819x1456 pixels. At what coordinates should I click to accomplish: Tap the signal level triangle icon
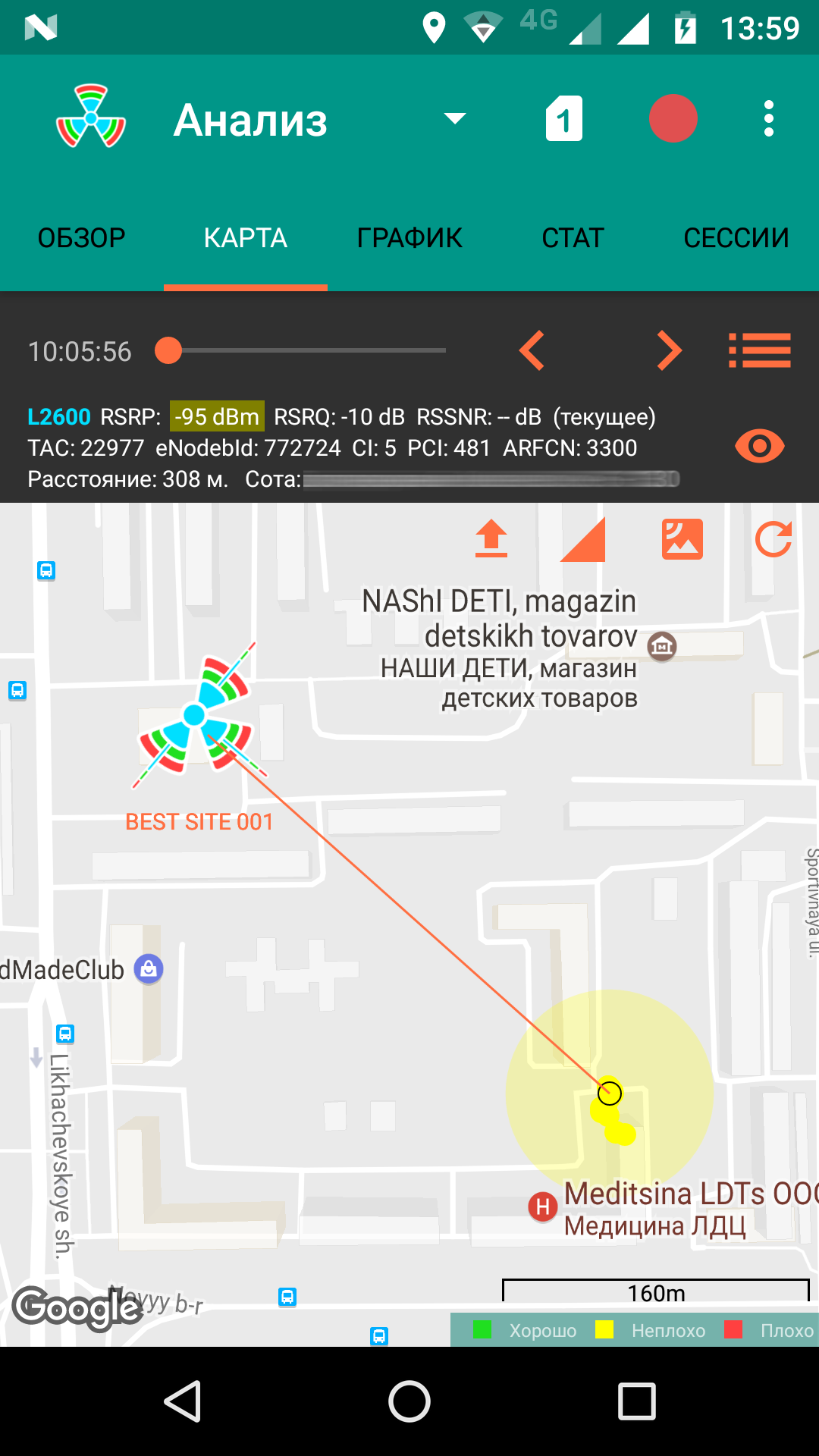click(583, 539)
